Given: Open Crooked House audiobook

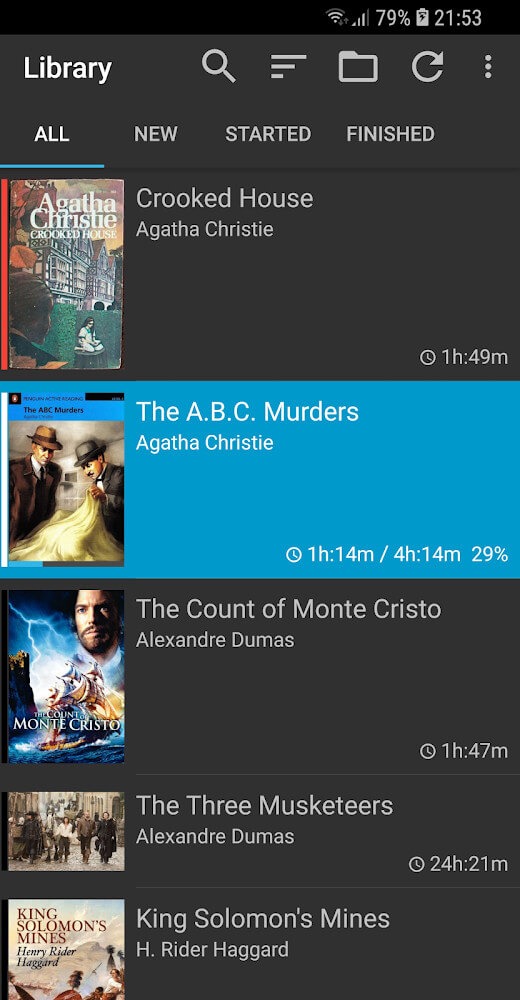Looking at the screenshot, I should click(x=260, y=274).
